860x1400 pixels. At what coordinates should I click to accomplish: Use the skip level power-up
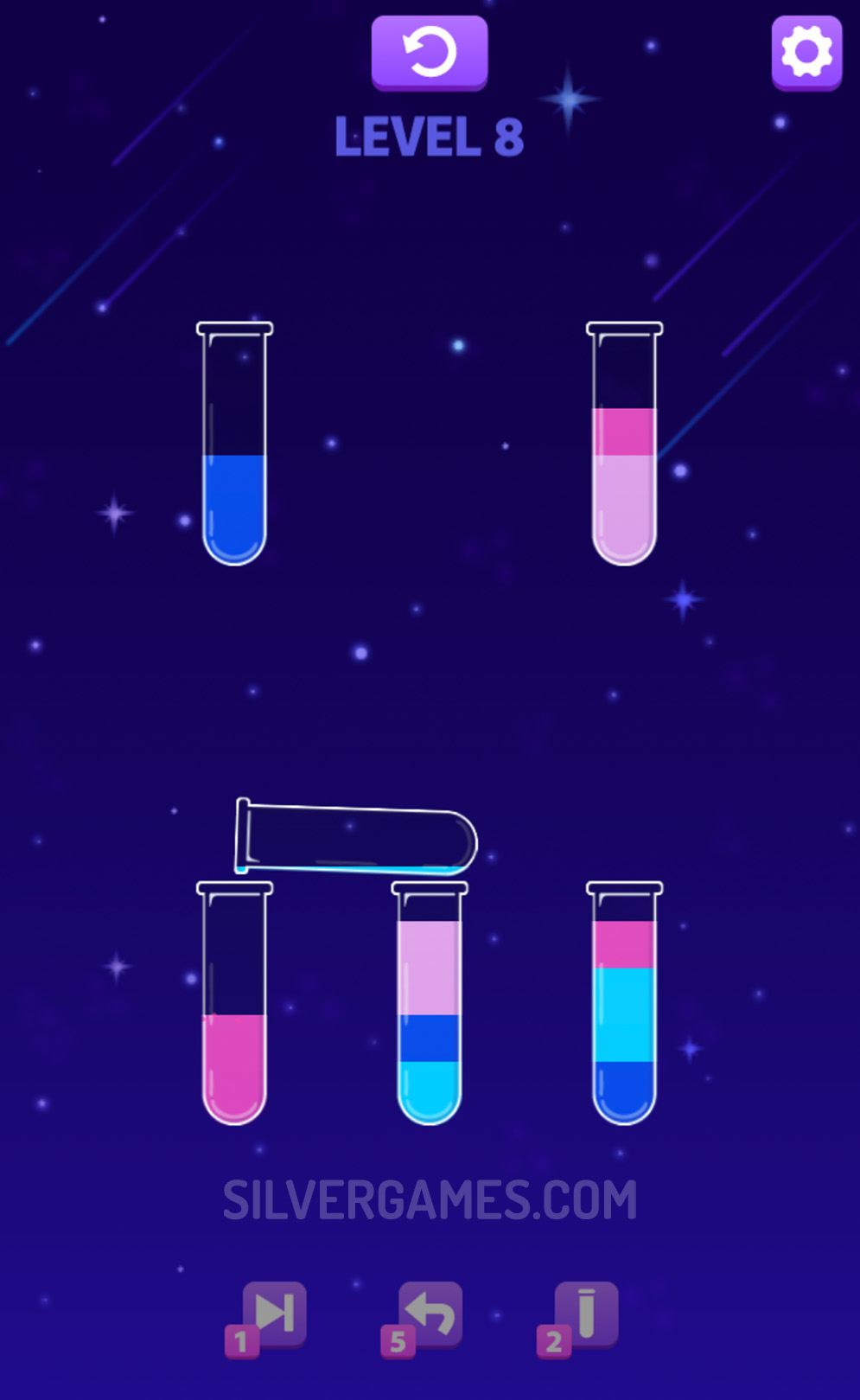(x=273, y=1314)
